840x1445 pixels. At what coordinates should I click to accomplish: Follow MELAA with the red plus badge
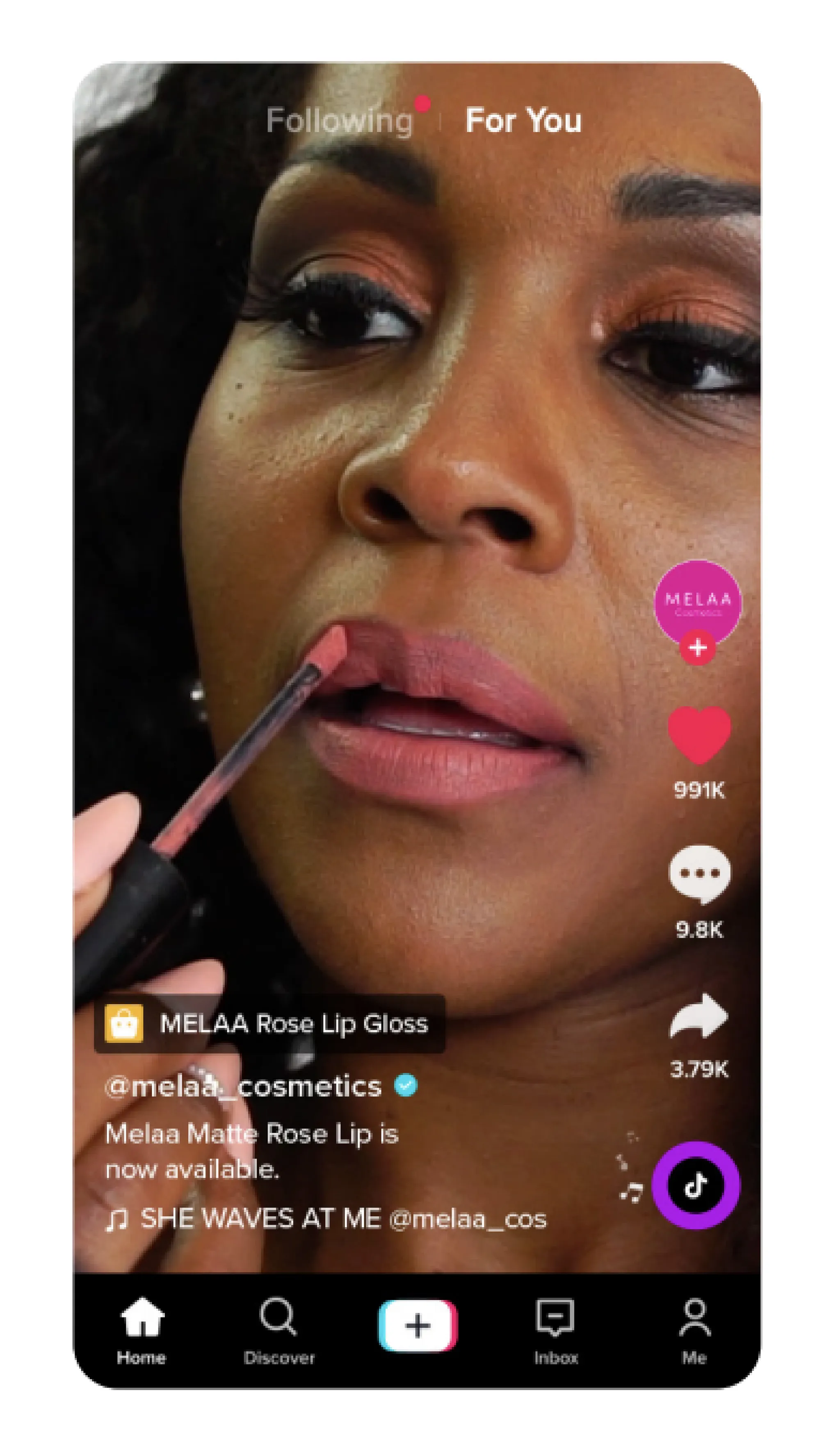(697, 648)
